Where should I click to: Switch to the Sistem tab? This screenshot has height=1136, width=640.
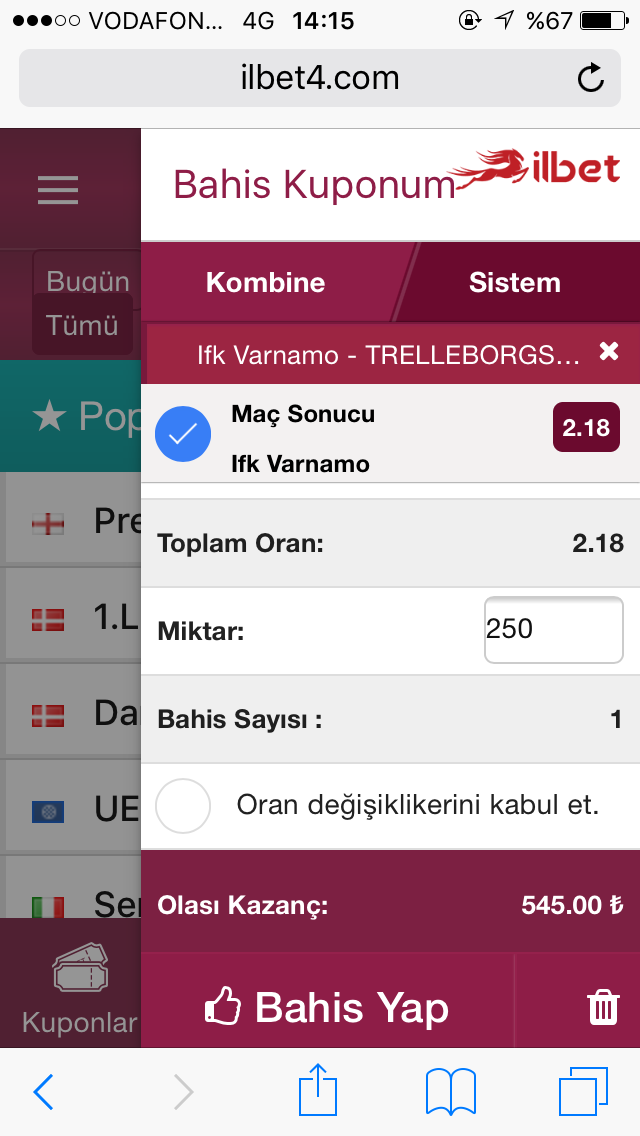click(x=514, y=282)
